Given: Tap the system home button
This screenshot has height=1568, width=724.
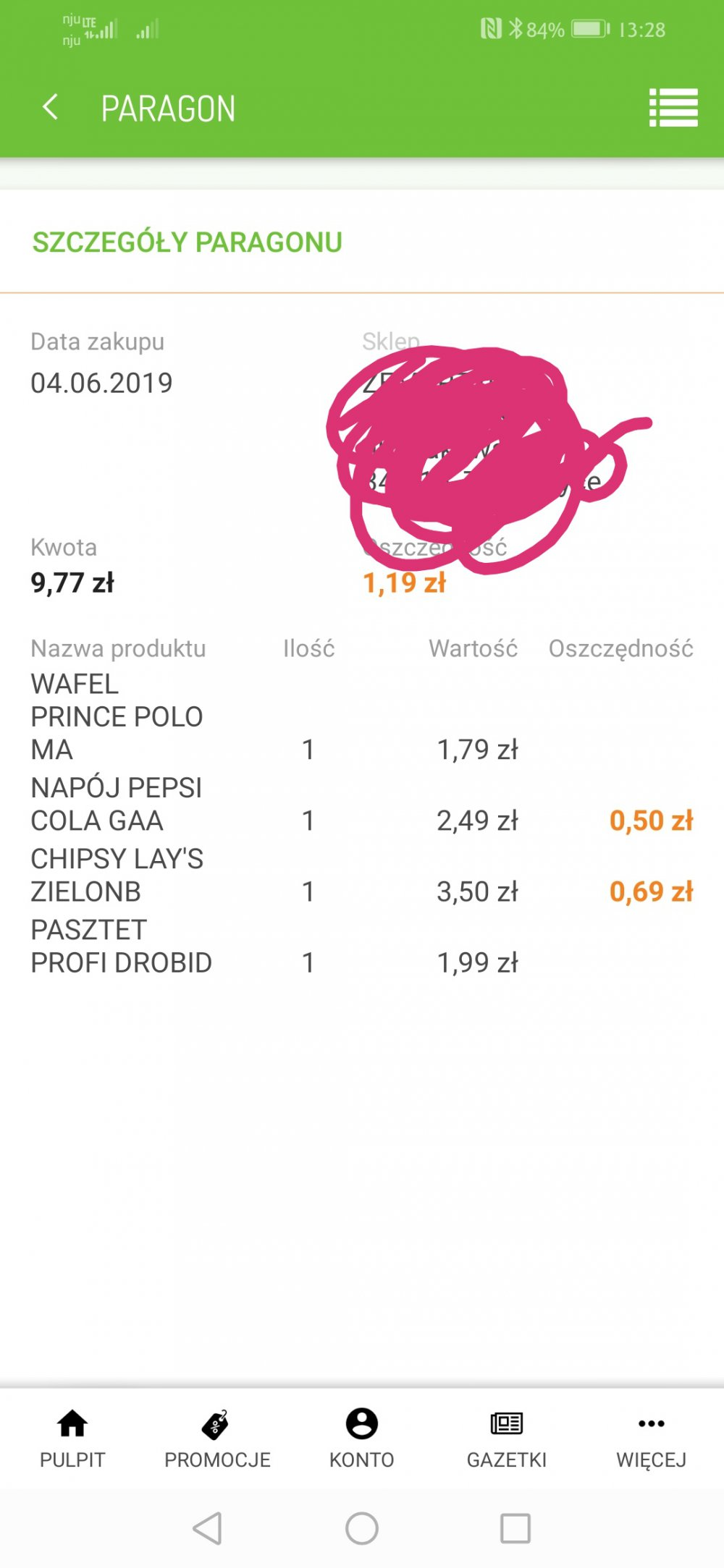Looking at the screenshot, I should pyautogui.click(x=362, y=1528).
